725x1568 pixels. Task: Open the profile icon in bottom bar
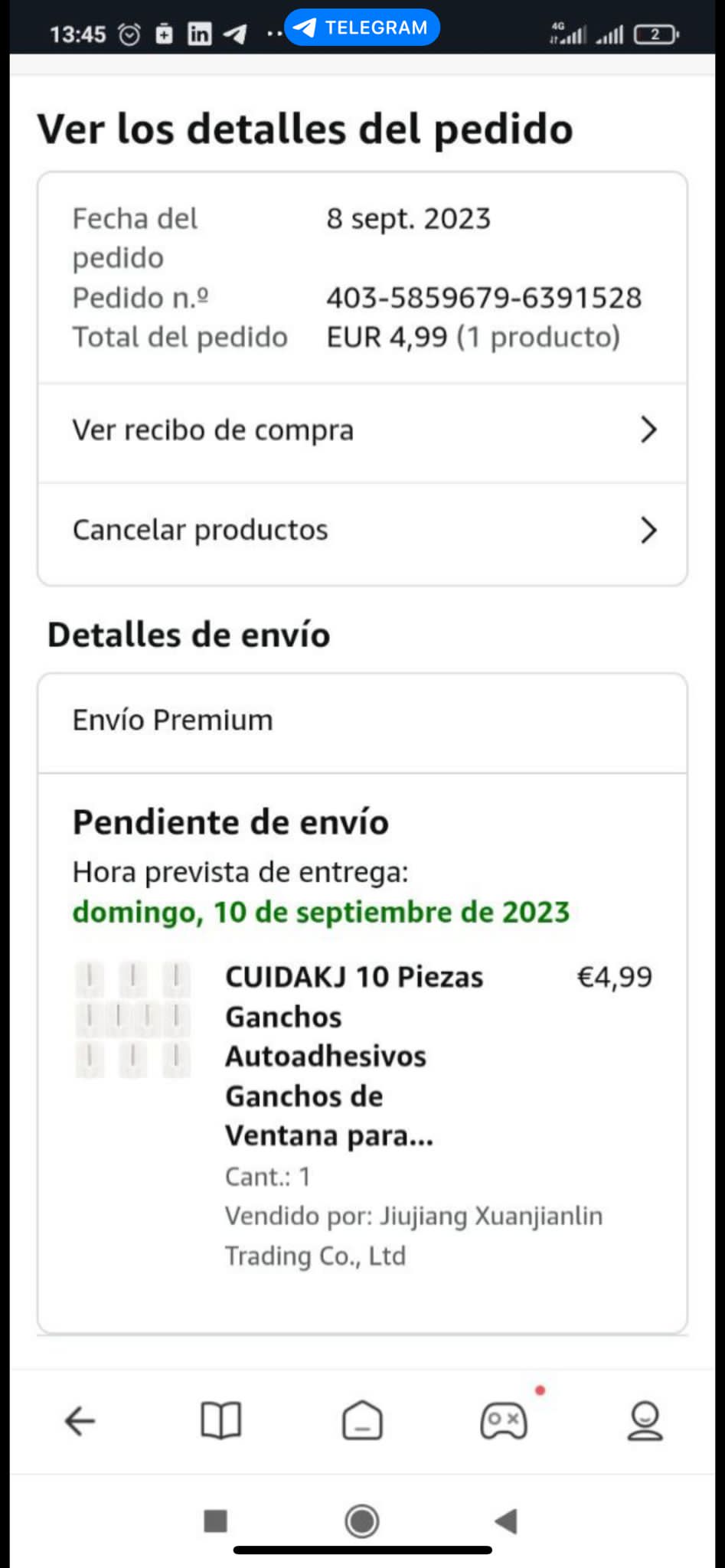click(645, 1422)
